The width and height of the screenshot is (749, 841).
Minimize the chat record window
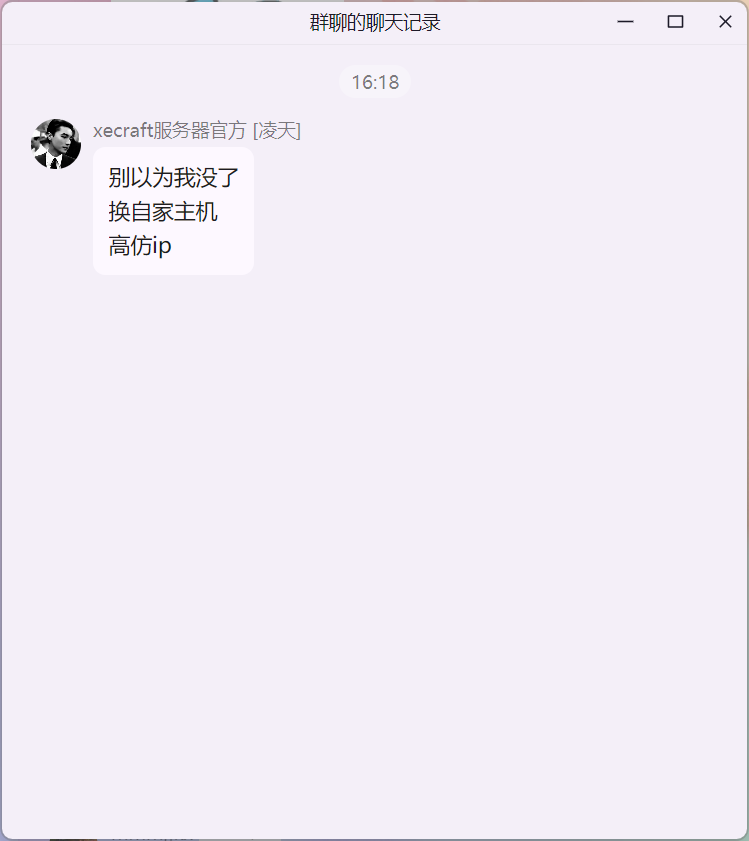click(x=626, y=22)
